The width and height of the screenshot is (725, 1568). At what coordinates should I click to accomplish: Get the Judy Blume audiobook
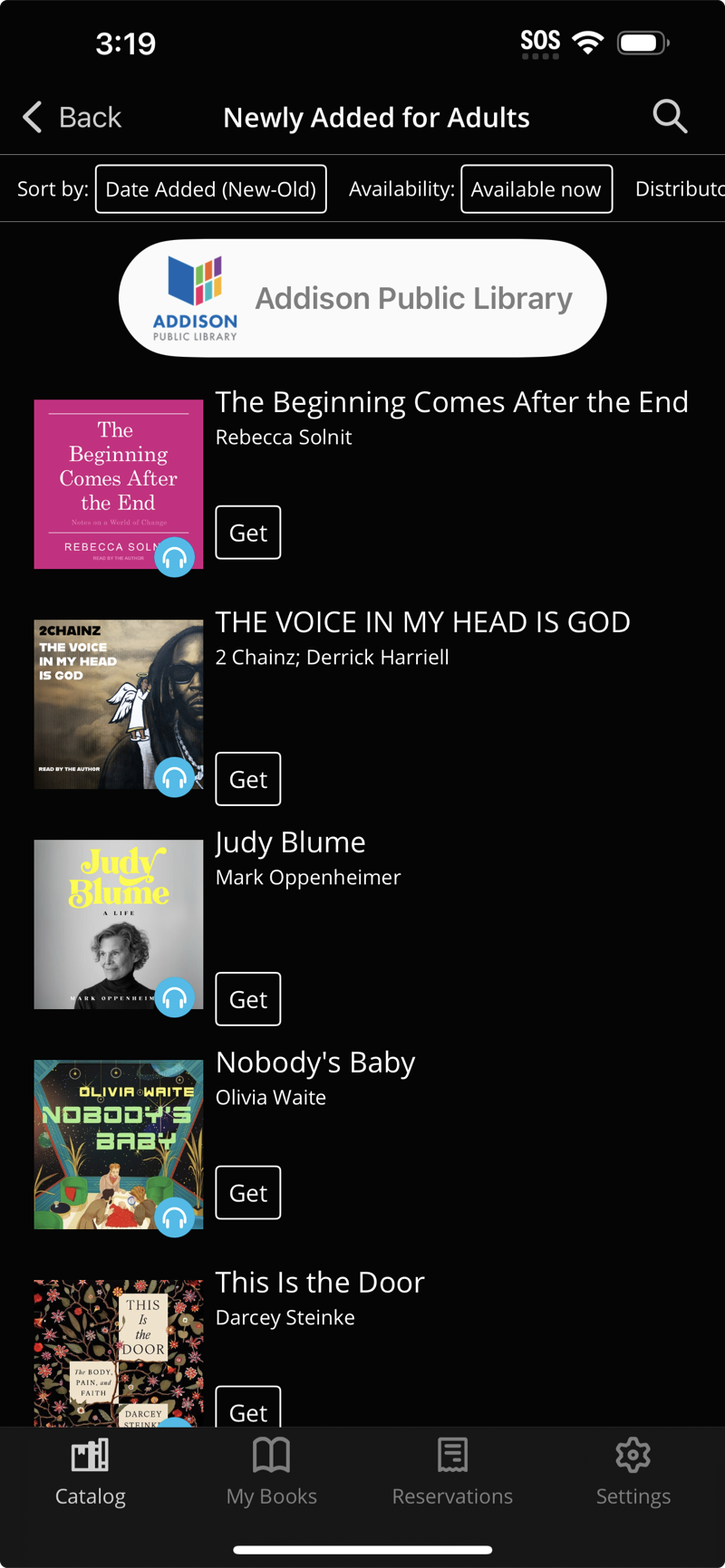pos(247,999)
